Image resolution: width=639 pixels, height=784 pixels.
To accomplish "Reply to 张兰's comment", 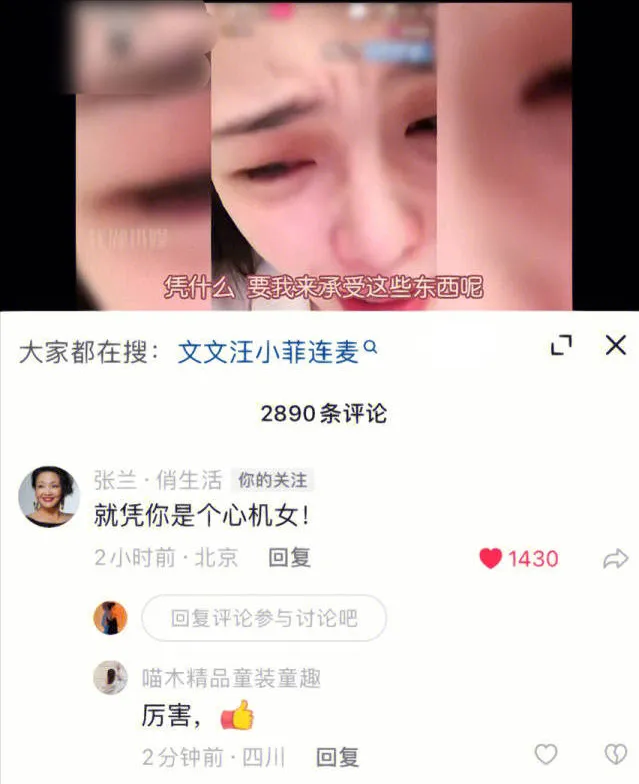I will pos(289,558).
